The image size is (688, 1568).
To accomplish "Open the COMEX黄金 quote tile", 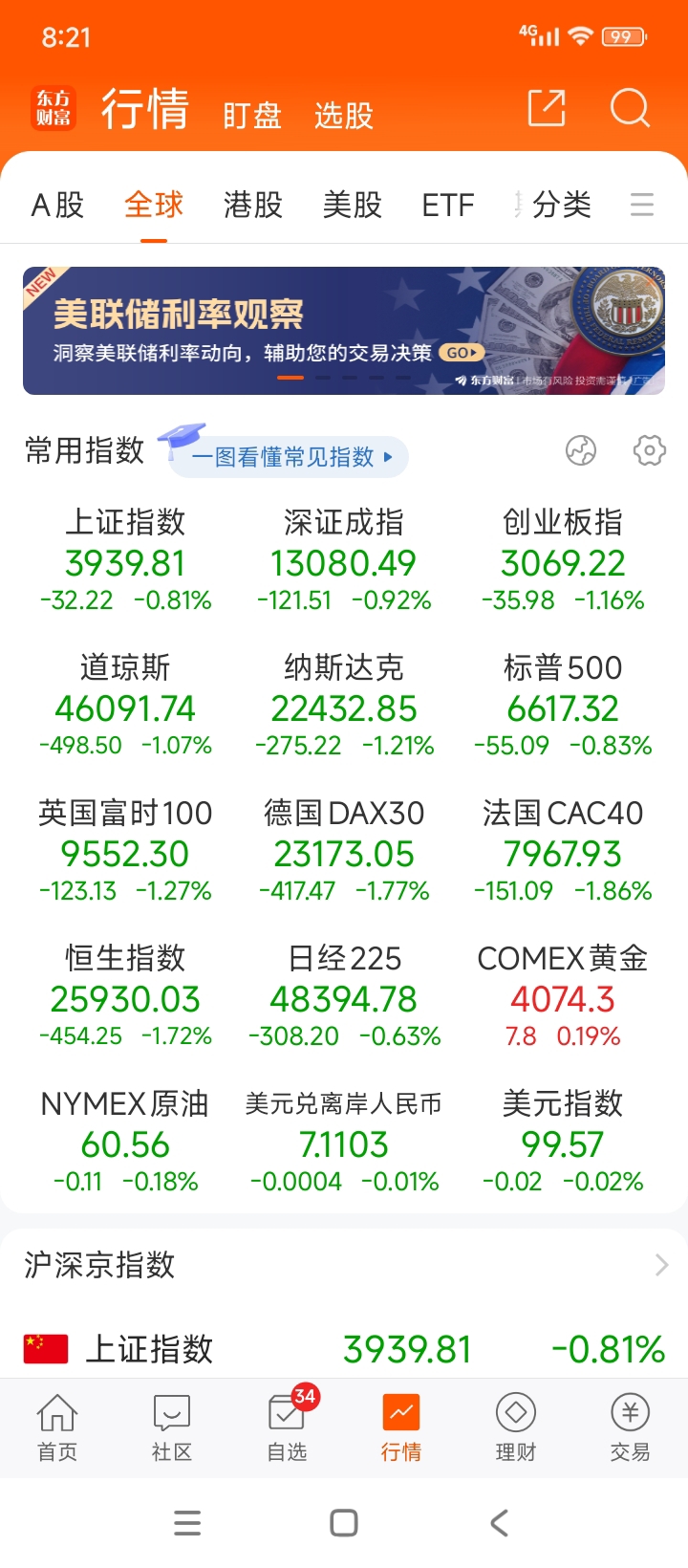I will pos(563,996).
